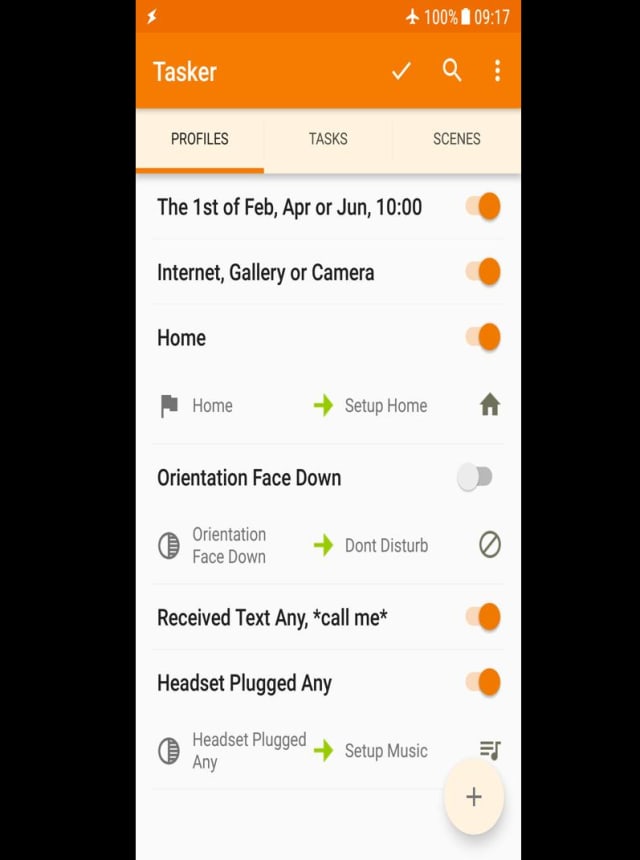This screenshot has height=860, width=640.
Task: Enable the Orientation Face Down profile
Action: [475, 478]
